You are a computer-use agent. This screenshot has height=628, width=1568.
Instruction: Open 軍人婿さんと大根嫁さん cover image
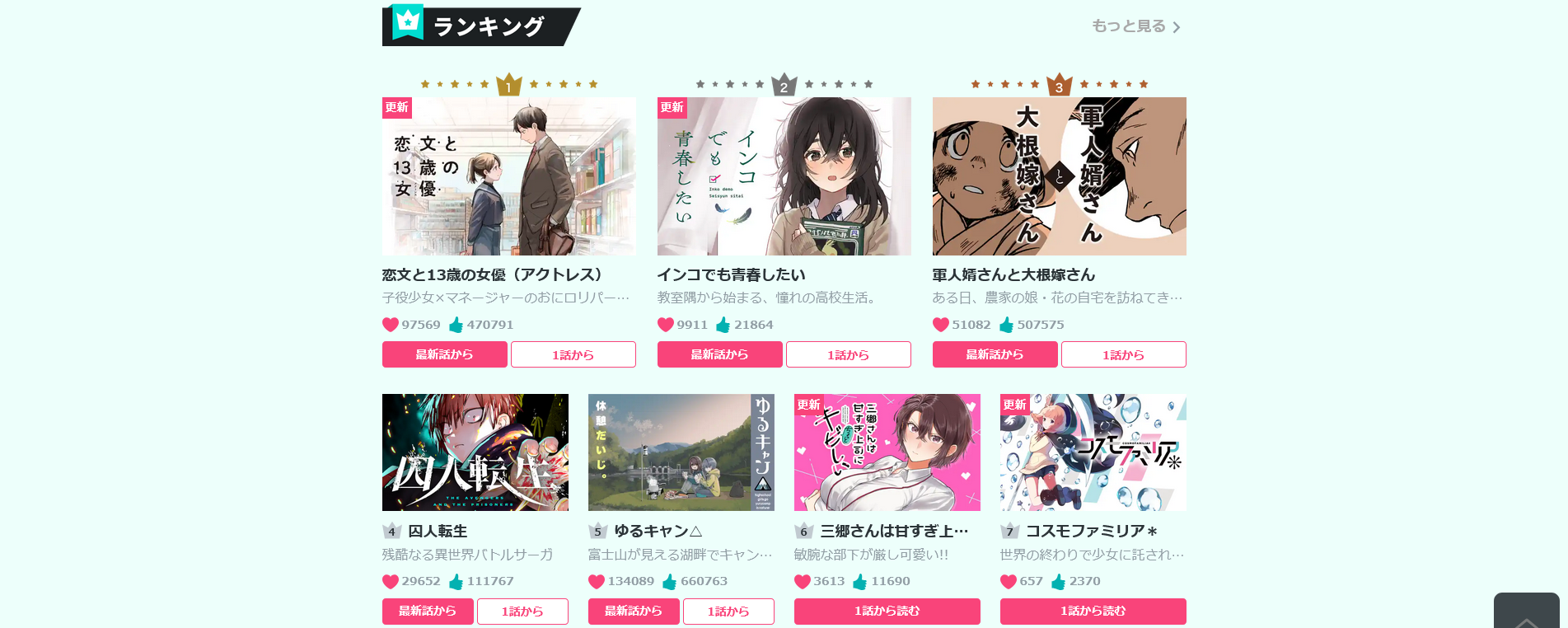(x=1059, y=176)
